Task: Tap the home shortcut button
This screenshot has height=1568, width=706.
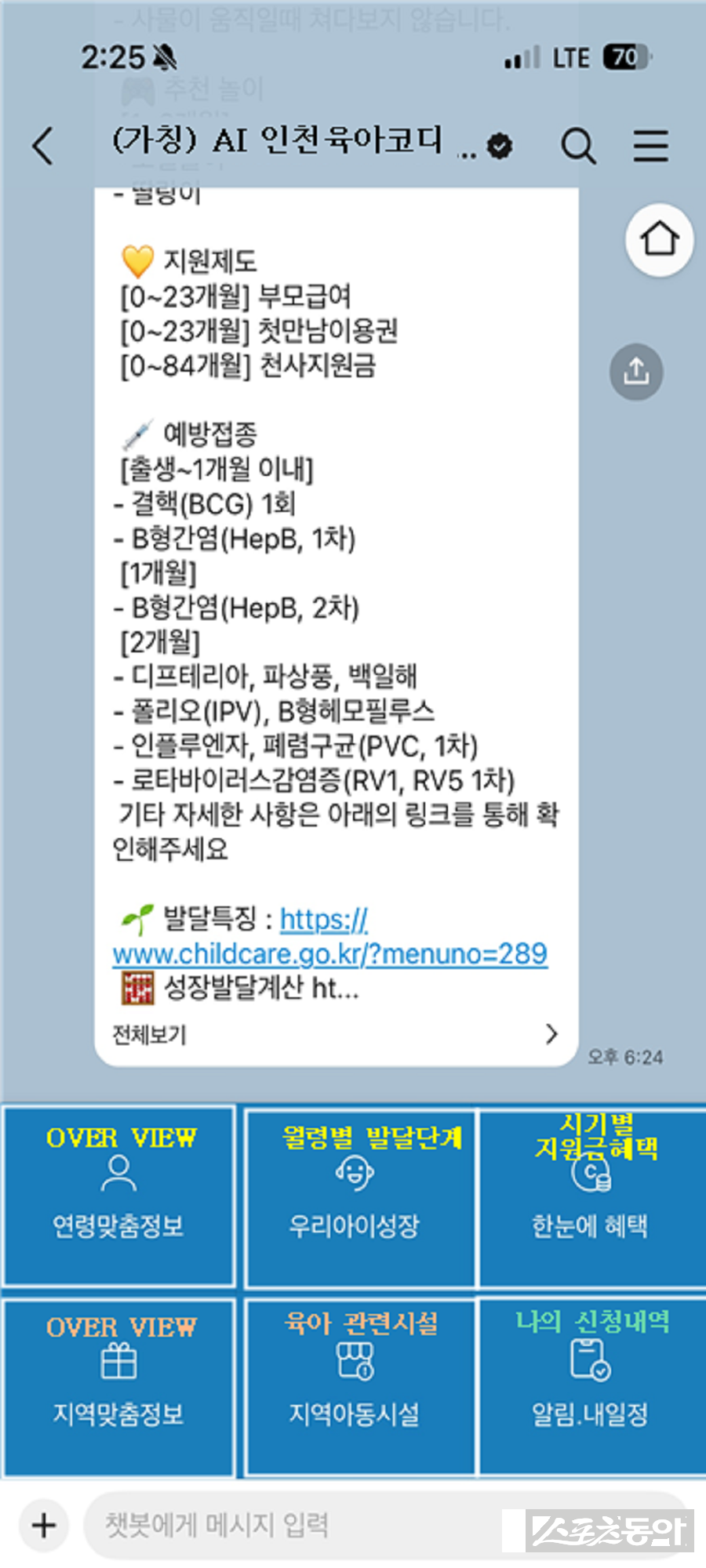Action: tap(659, 240)
